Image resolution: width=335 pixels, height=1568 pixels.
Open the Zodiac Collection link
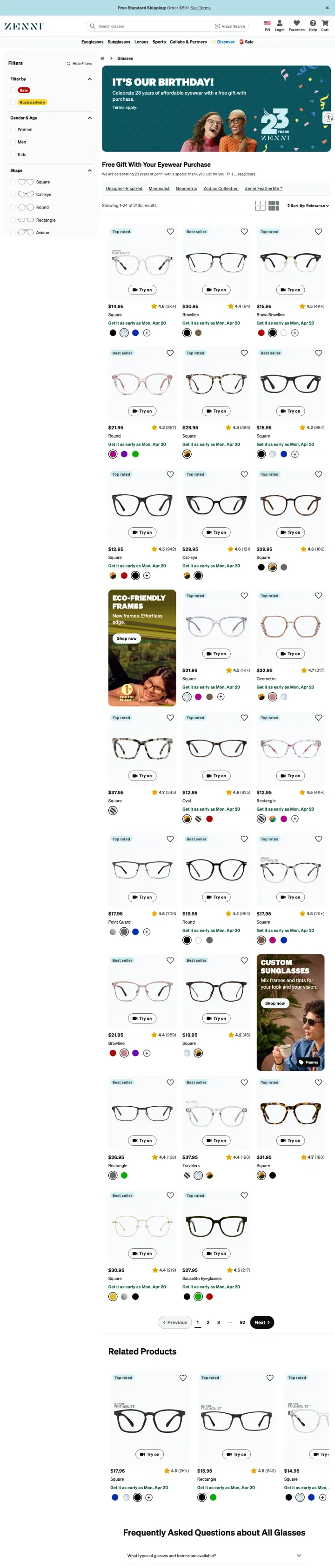(x=221, y=189)
